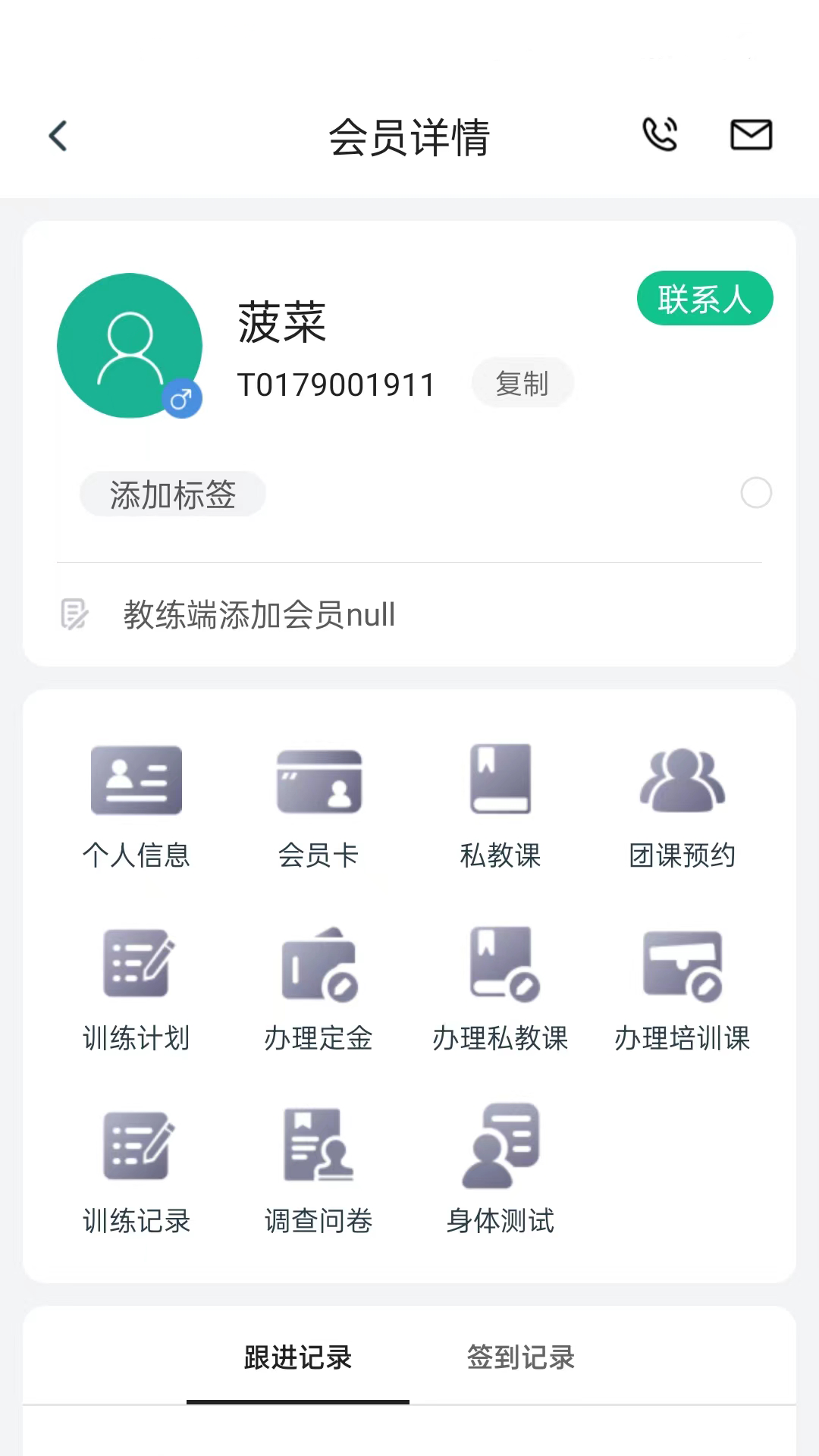Select the circular toggle beside 添加标签

pos(756,494)
